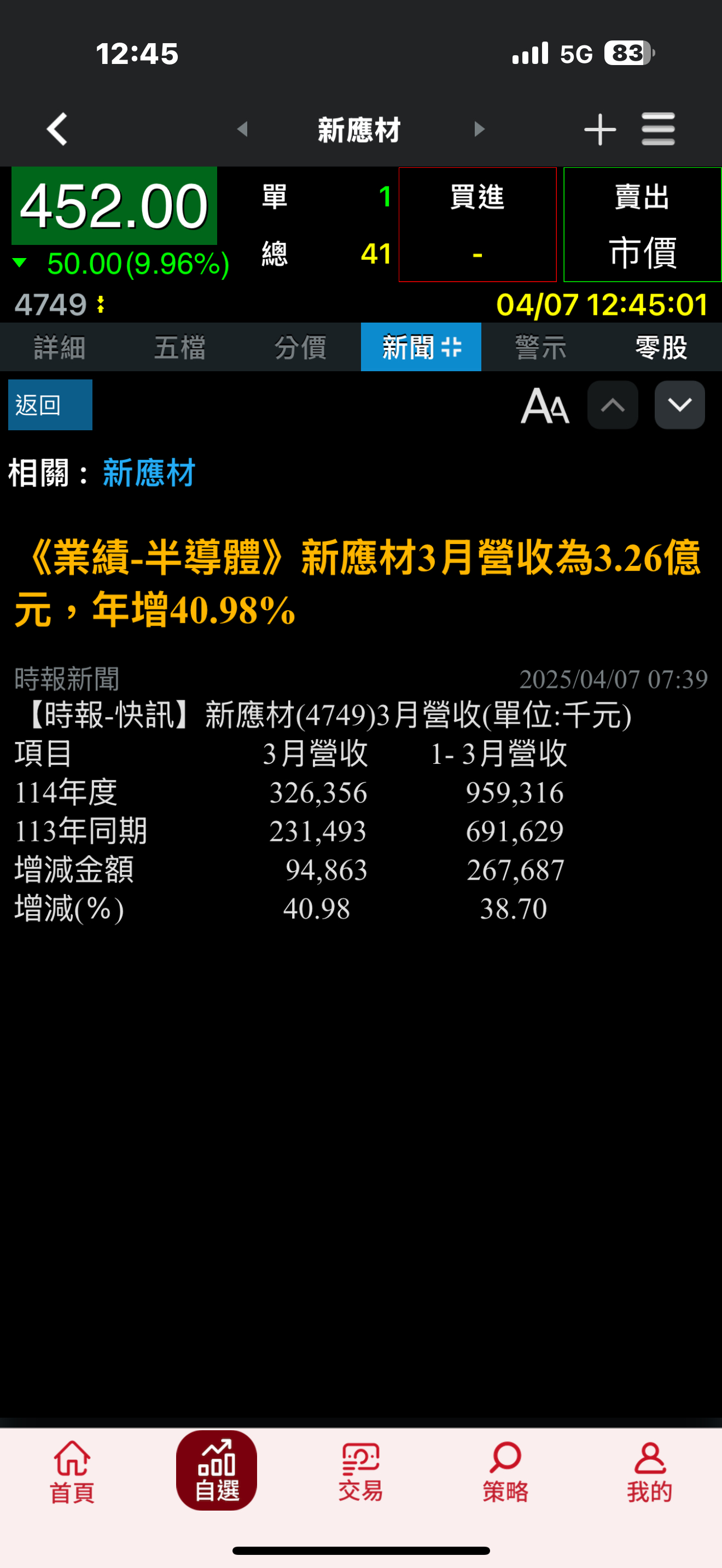Open the 交易 trading tab

click(x=360, y=1472)
